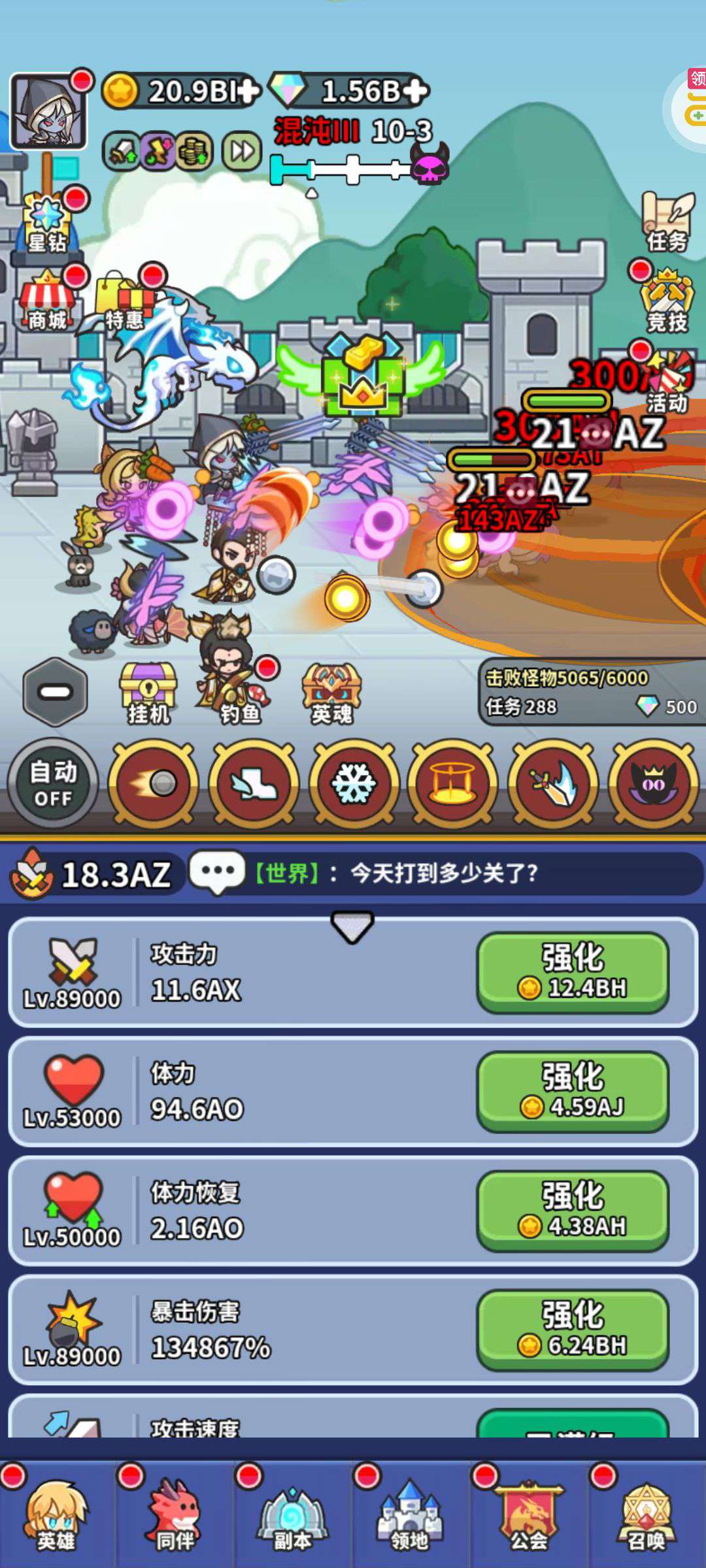Open the player avatar profile
Image resolution: width=706 pixels, height=1568 pixels.
click(48, 112)
